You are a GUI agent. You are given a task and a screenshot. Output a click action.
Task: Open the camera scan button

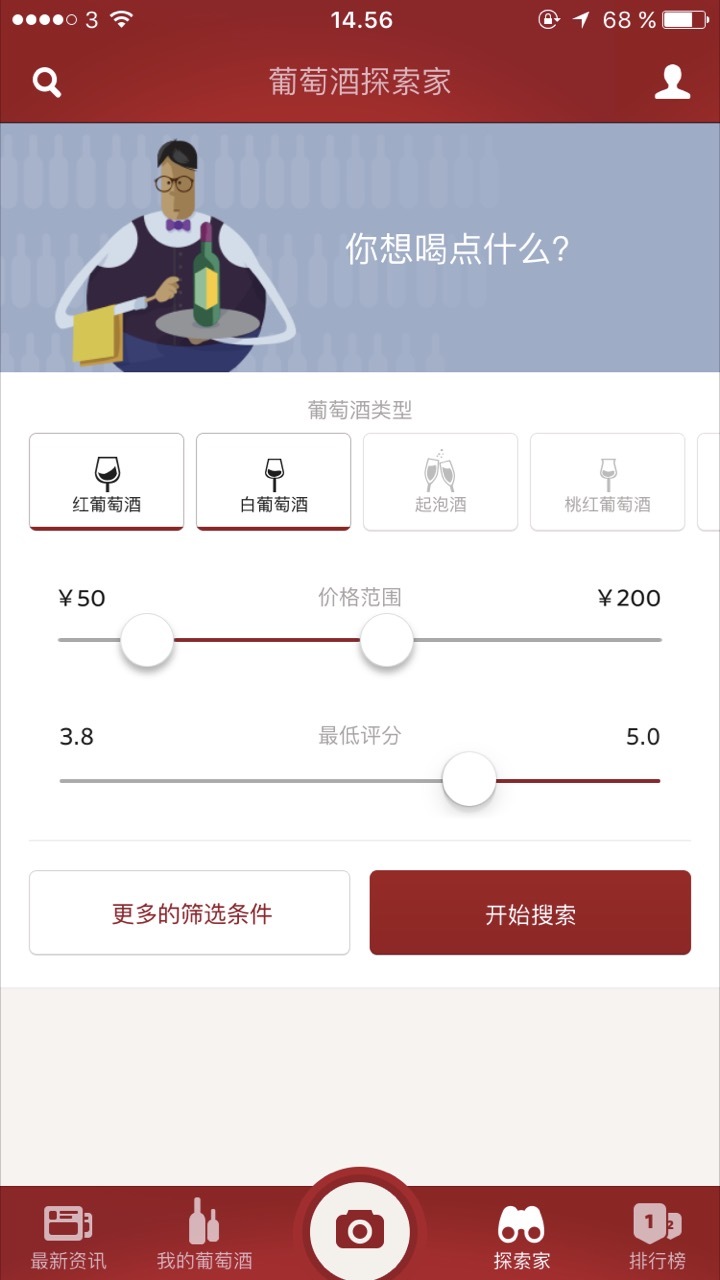tap(360, 1230)
